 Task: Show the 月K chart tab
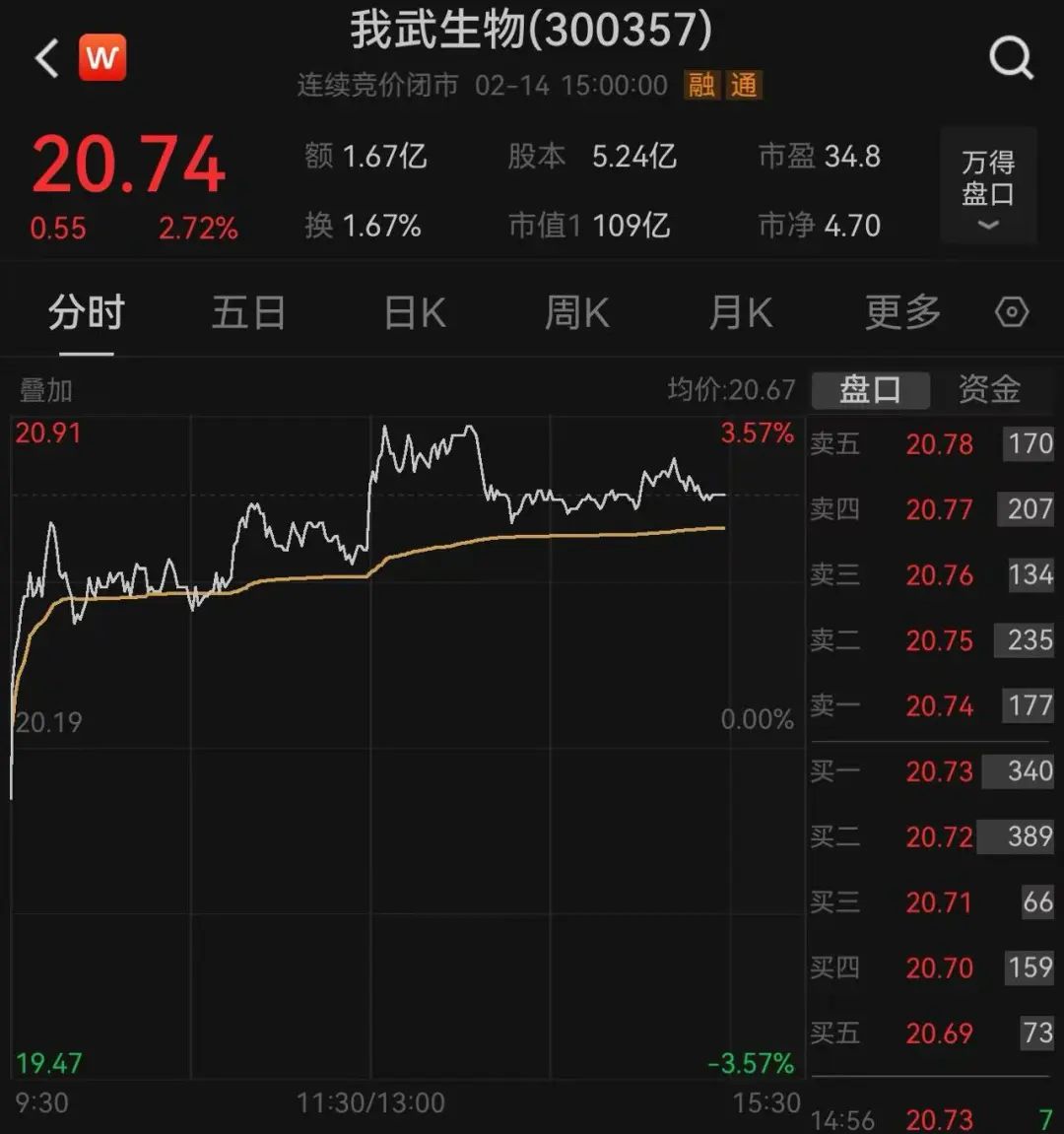[x=740, y=313]
